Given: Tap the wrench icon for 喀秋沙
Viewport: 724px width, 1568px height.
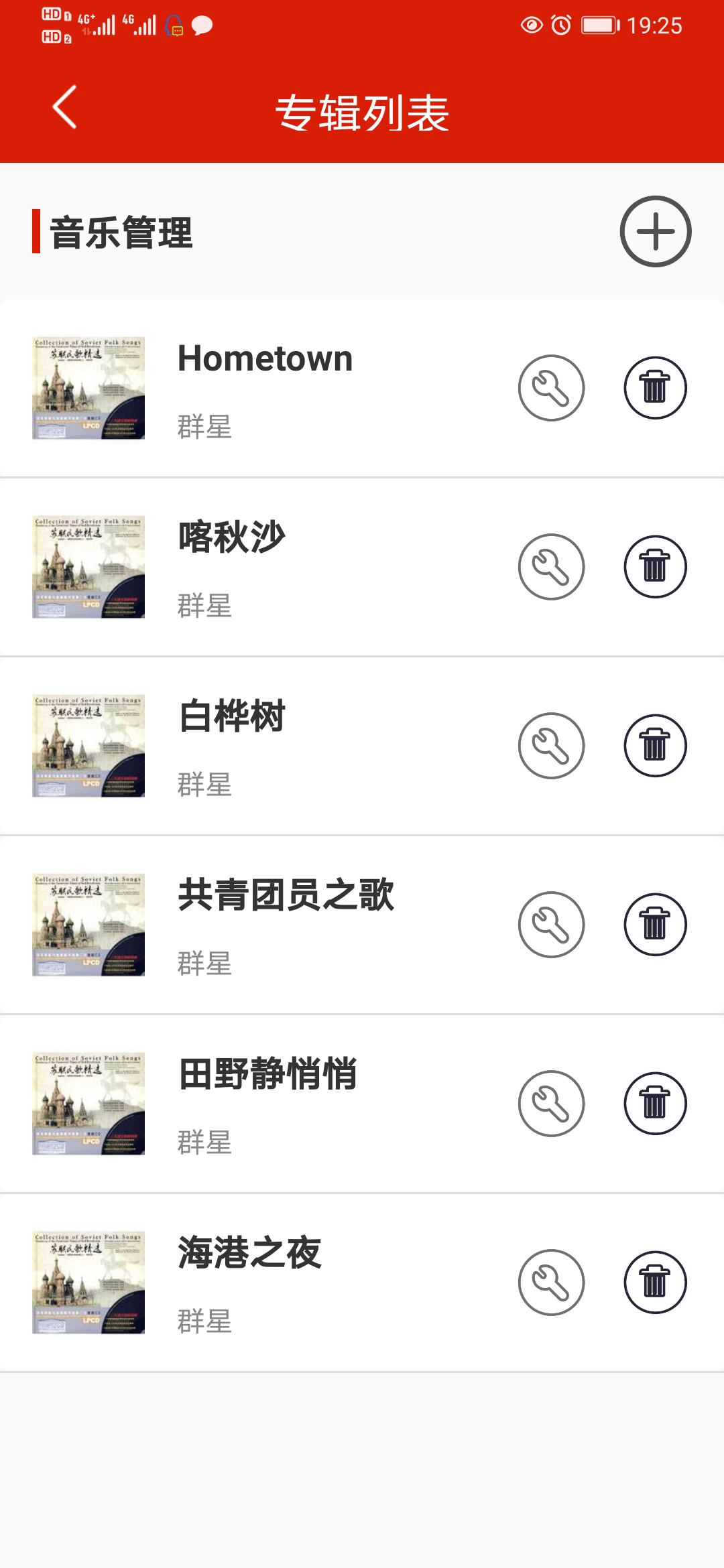Looking at the screenshot, I should (551, 567).
